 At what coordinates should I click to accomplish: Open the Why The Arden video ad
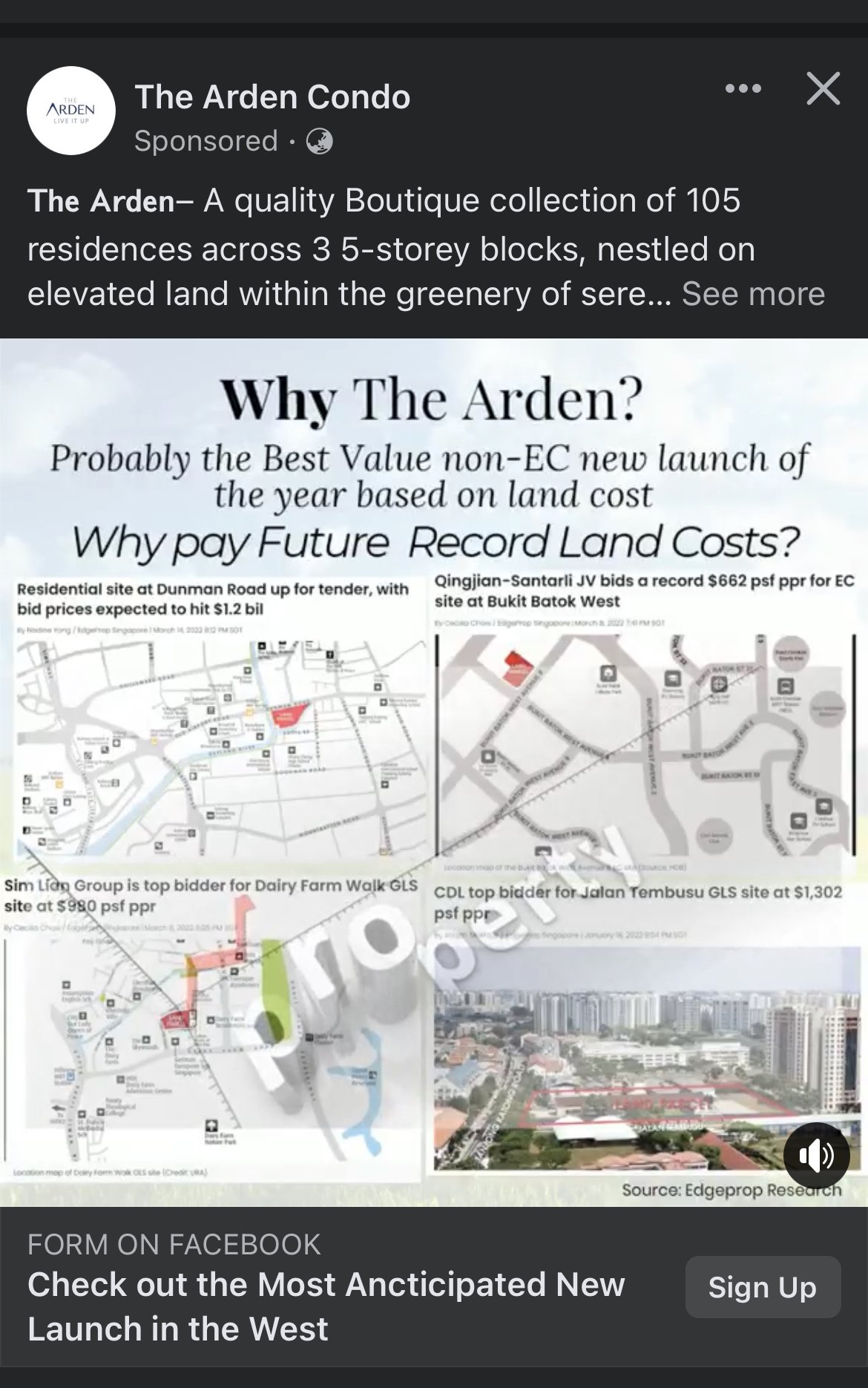coord(433,772)
